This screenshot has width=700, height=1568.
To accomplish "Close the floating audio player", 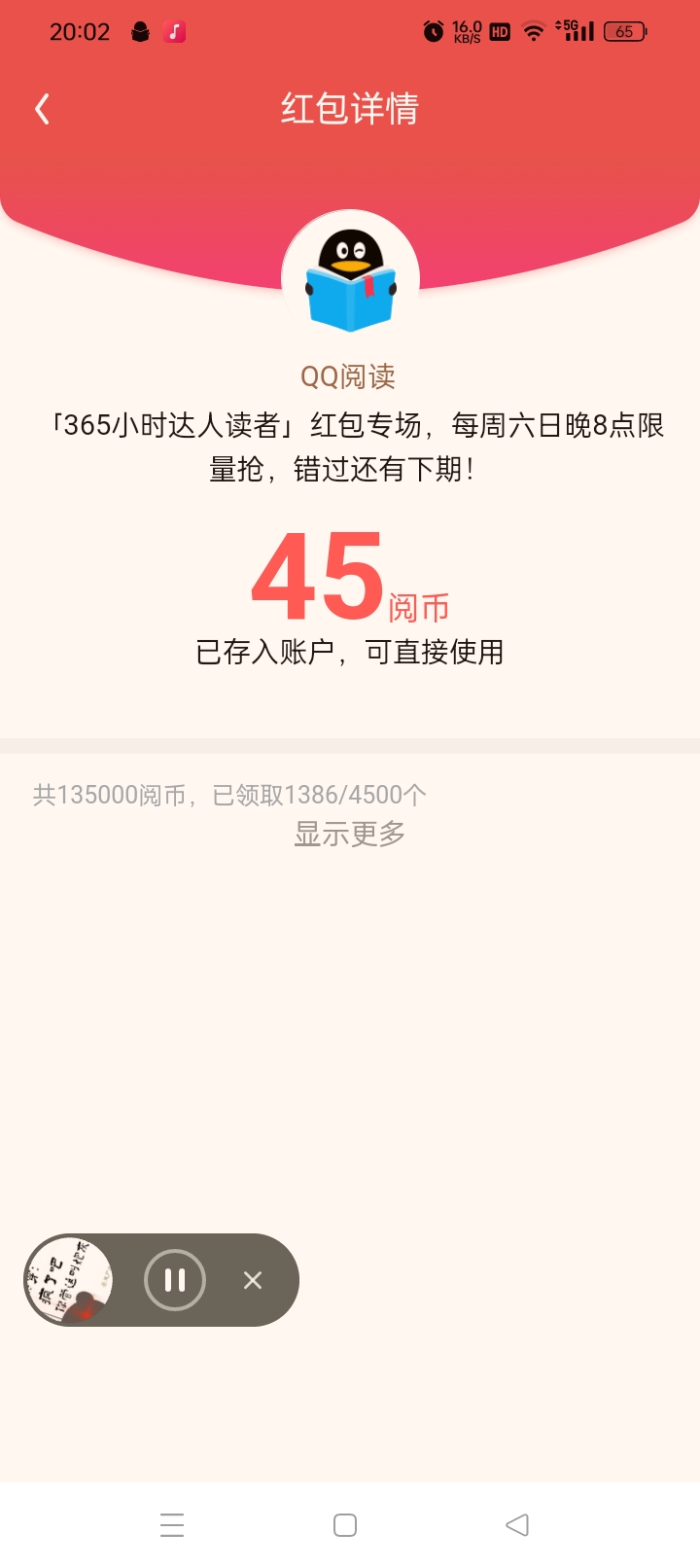I will pos(253,1280).
